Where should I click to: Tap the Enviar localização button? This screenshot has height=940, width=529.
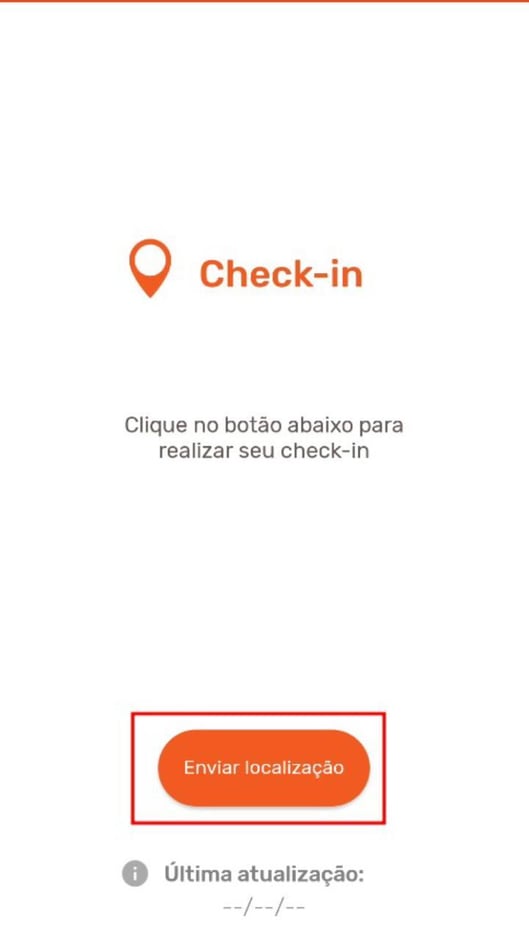tap(264, 768)
